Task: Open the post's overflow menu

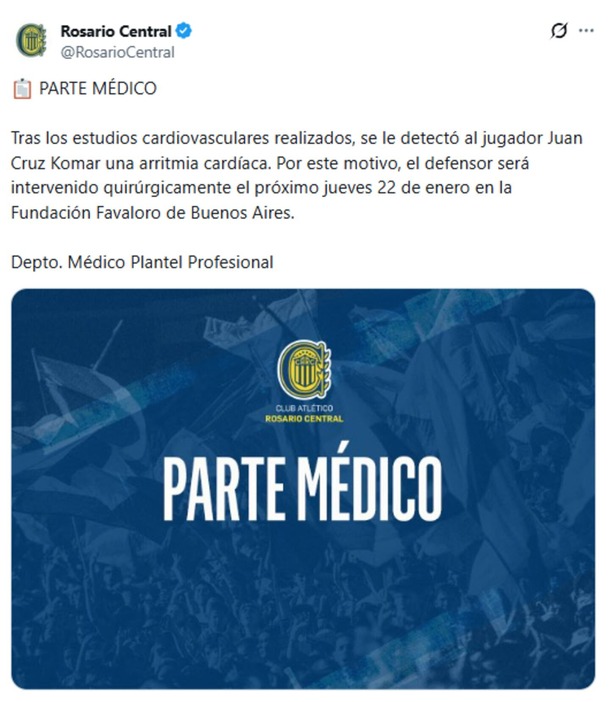Action: (586, 31)
